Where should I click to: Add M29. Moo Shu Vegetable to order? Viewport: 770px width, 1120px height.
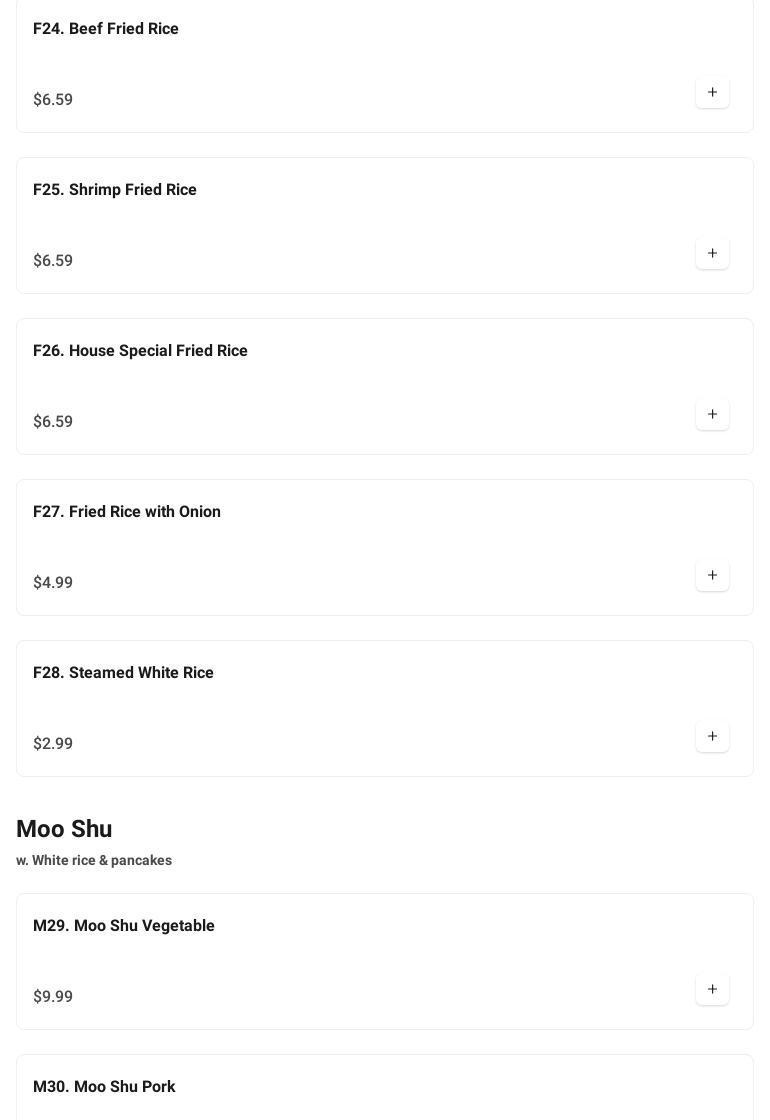[712, 990]
